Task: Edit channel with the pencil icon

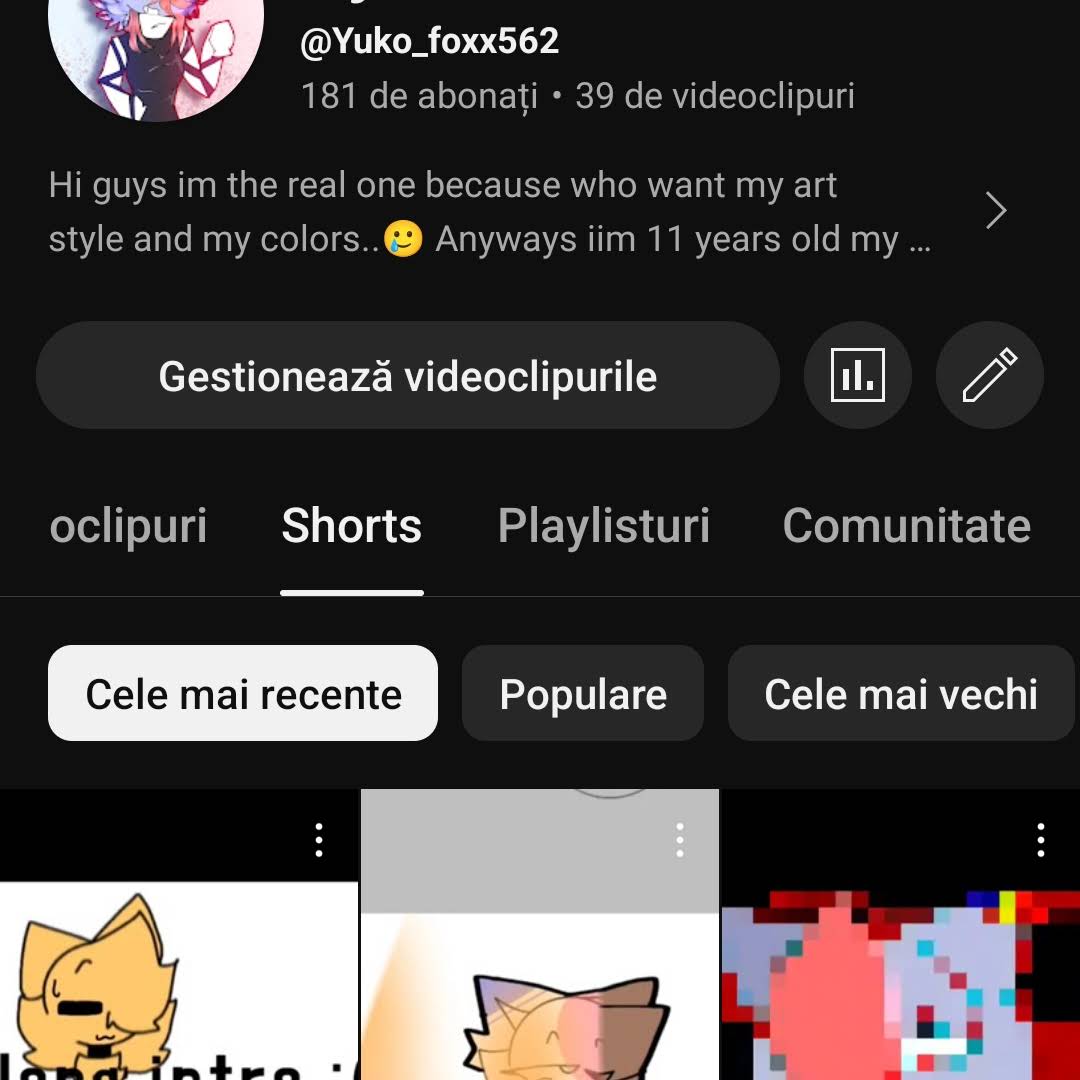Action: pyautogui.click(x=989, y=376)
